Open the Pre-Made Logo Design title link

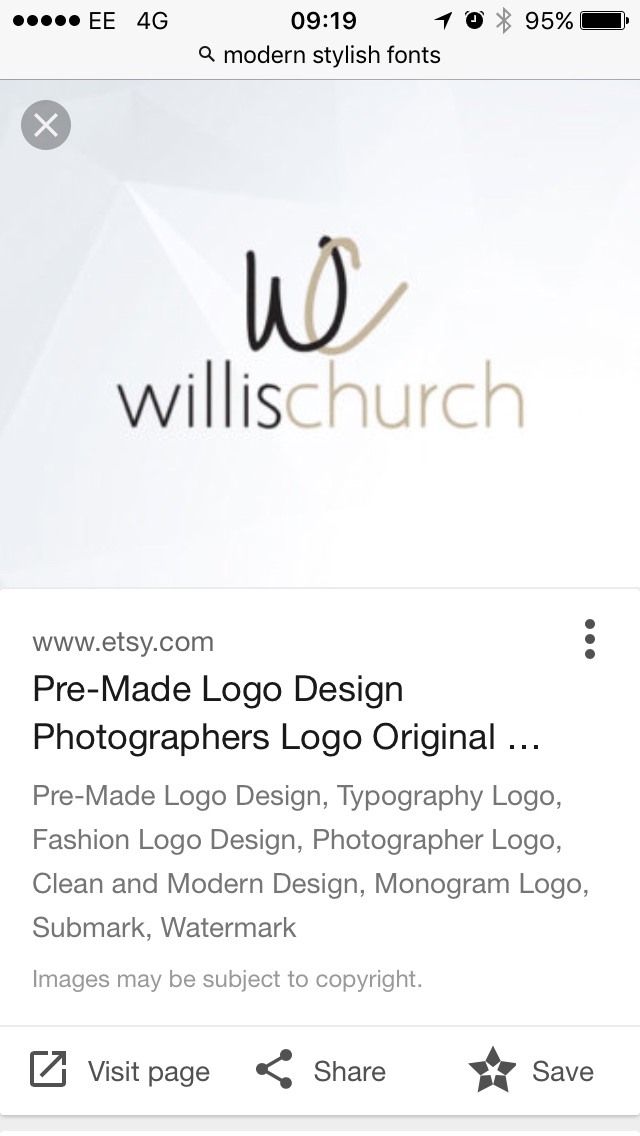pos(286,713)
